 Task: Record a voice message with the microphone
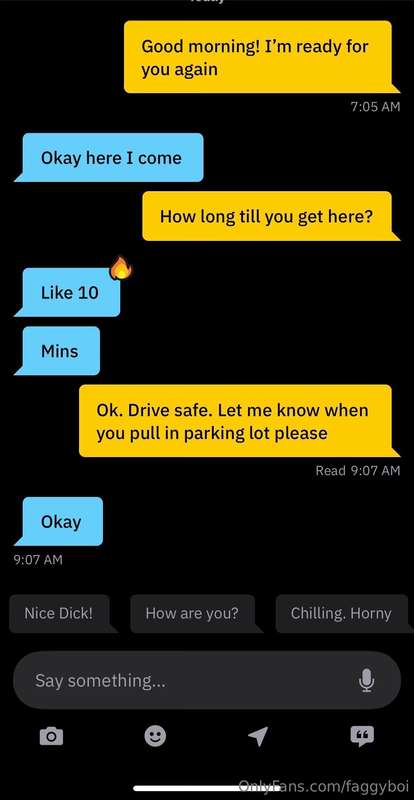coord(366,680)
